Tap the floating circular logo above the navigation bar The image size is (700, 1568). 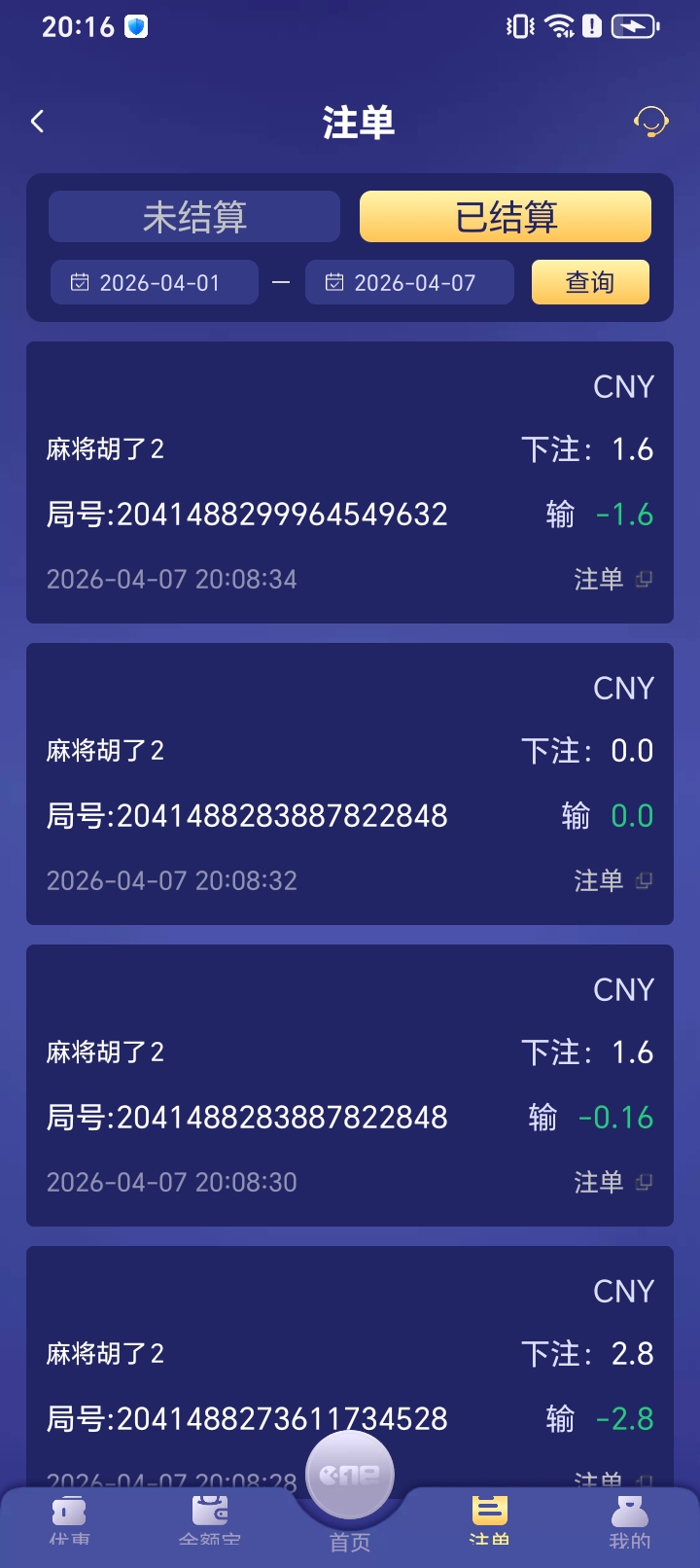pyautogui.click(x=349, y=1475)
